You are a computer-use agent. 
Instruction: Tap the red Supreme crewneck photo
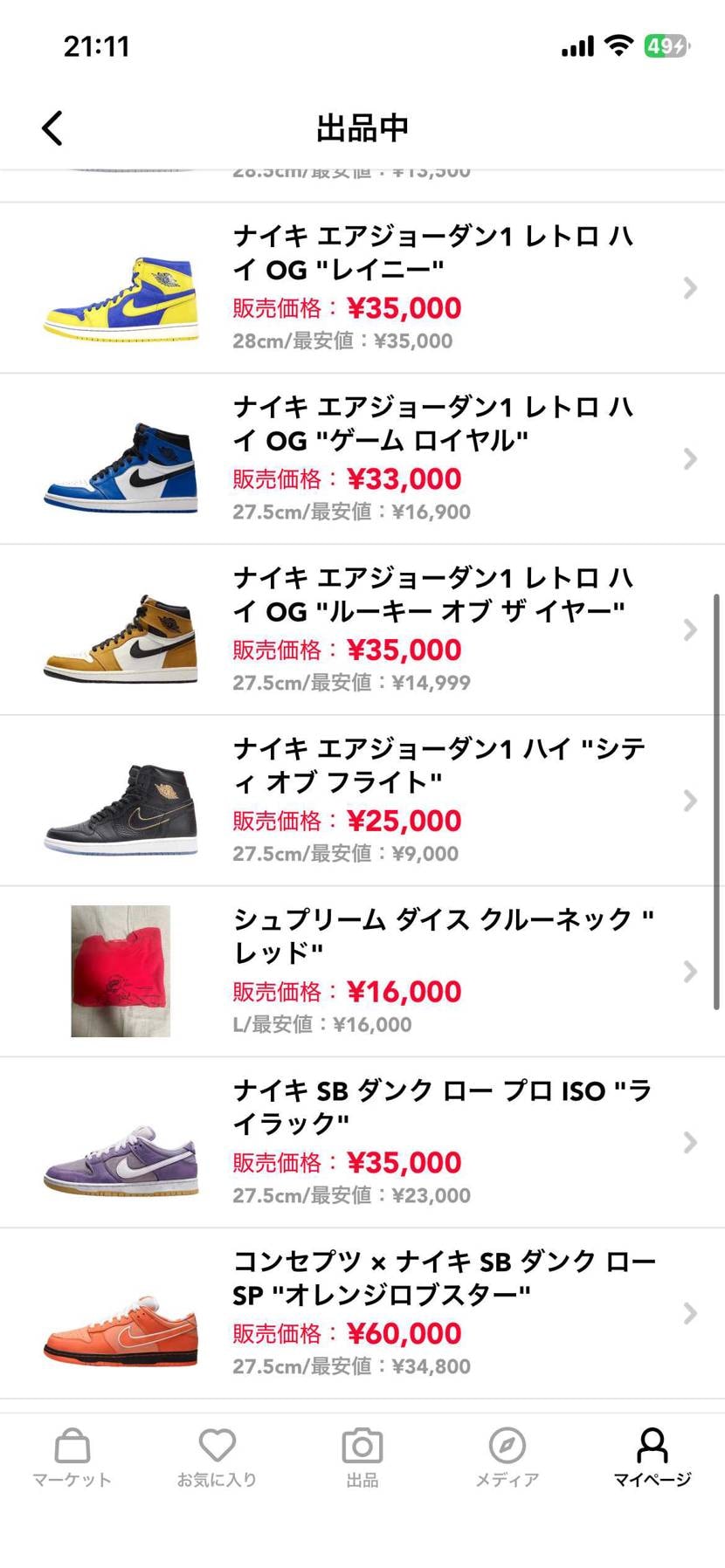121,969
